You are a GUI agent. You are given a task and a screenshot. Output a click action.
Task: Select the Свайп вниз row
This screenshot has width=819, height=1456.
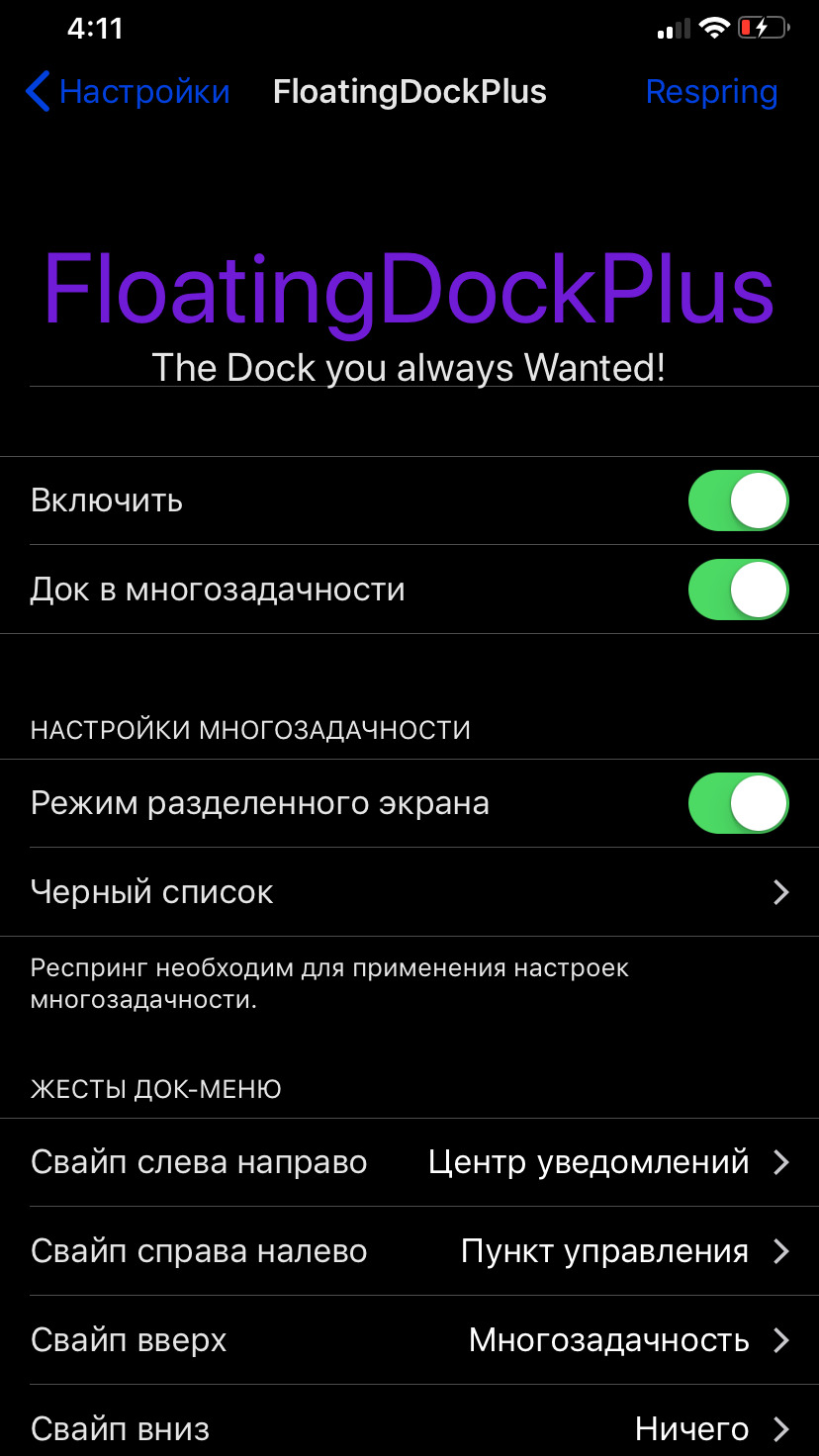pyautogui.click(x=409, y=1421)
